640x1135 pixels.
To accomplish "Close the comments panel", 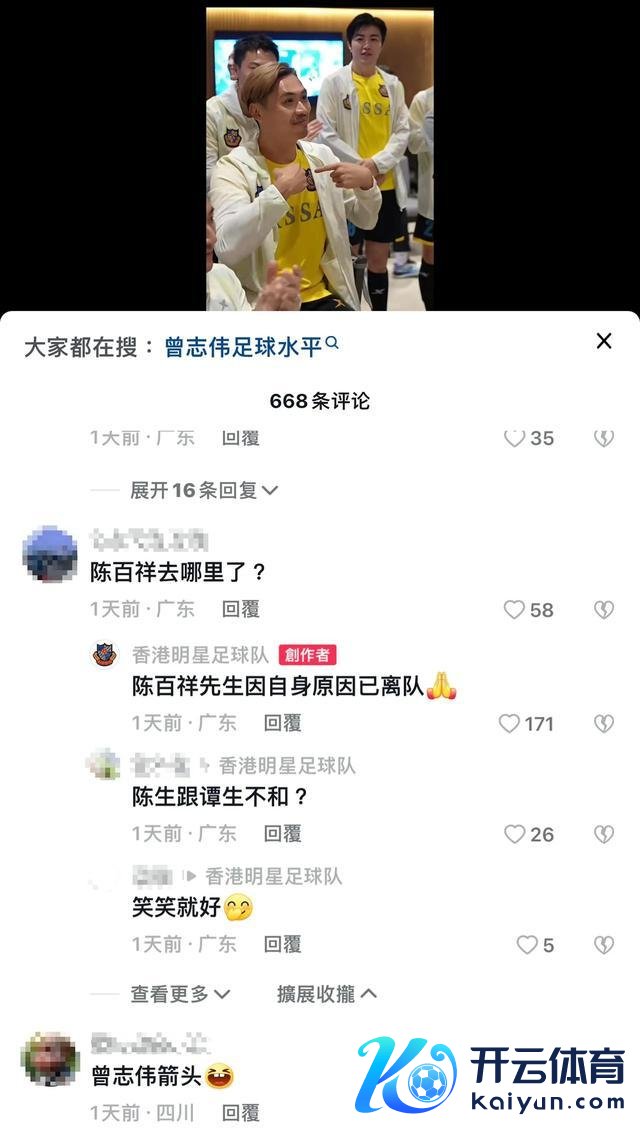I will click(x=604, y=341).
